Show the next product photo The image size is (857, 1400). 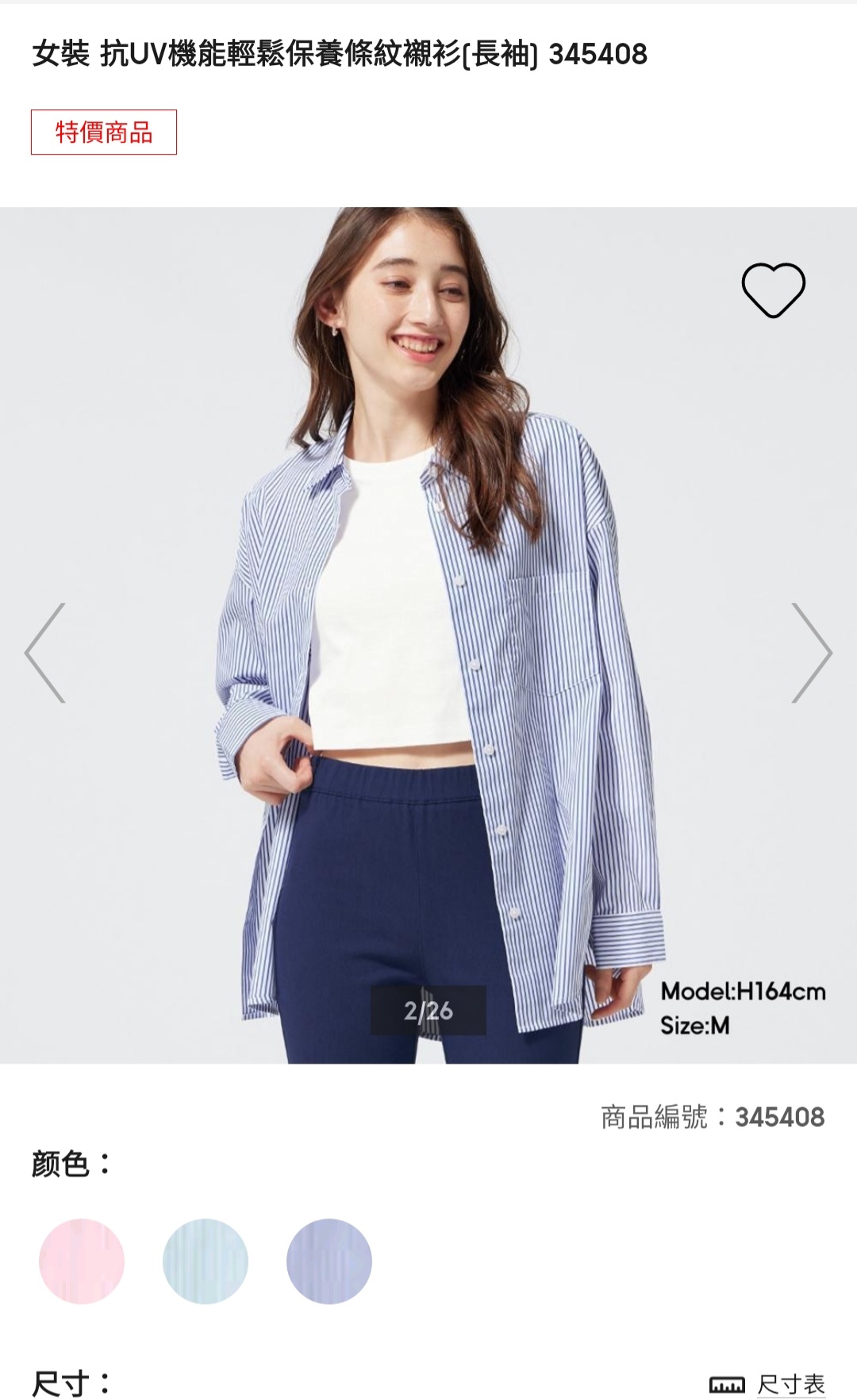[811, 653]
